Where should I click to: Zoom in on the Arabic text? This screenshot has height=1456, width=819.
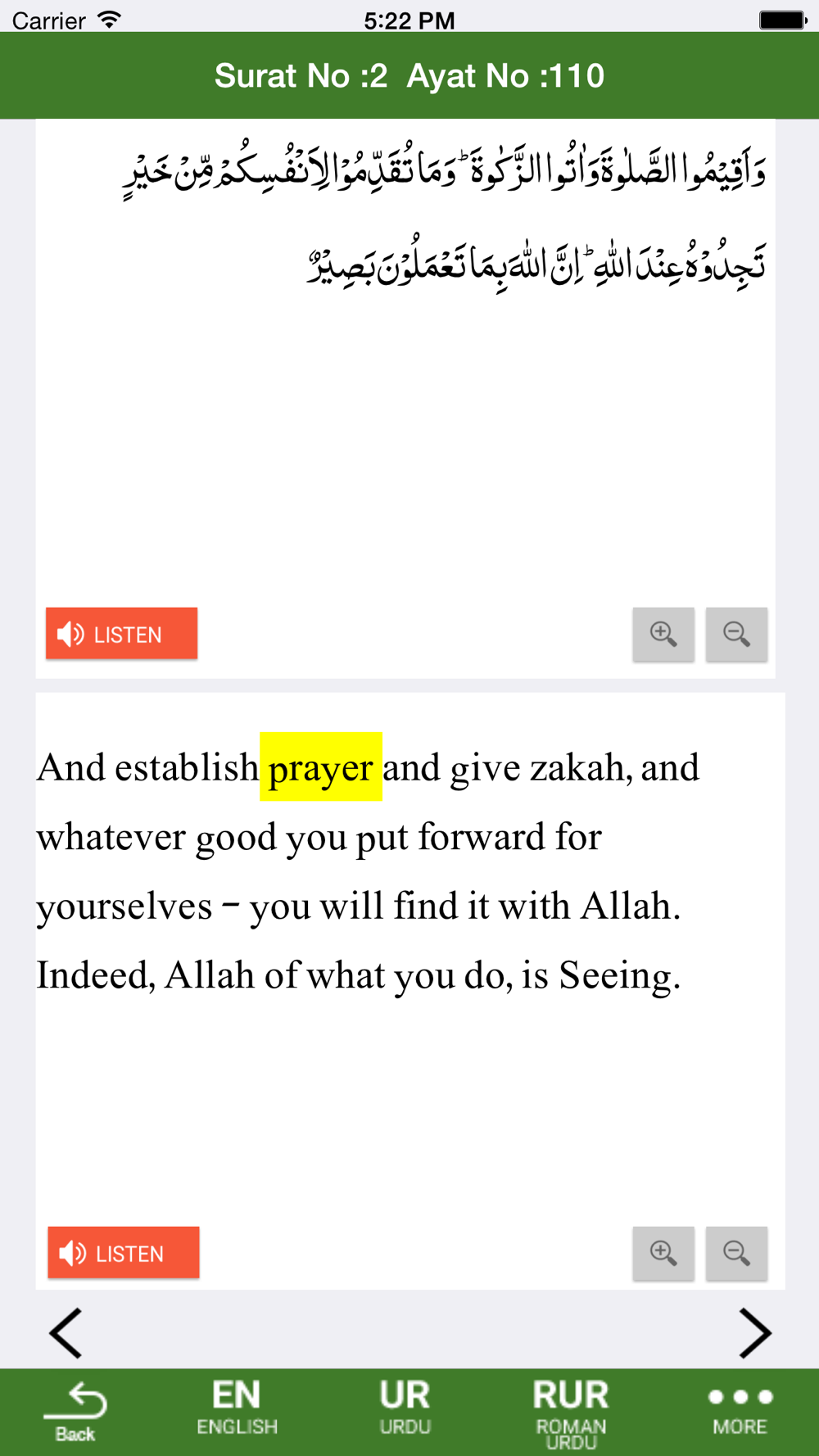click(x=663, y=634)
